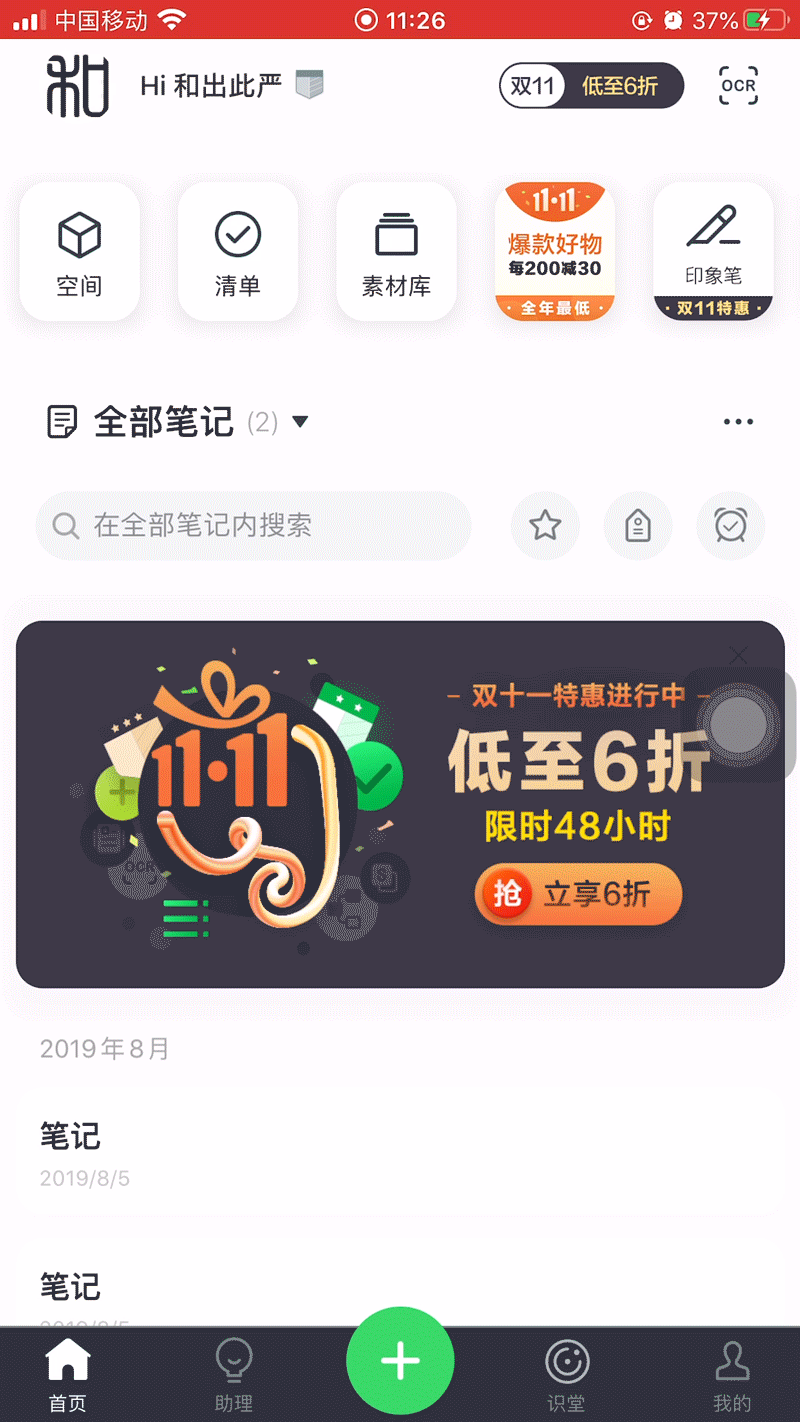Open the 印象笔 shortcut
The width and height of the screenshot is (800, 1422).
point(713,252)
